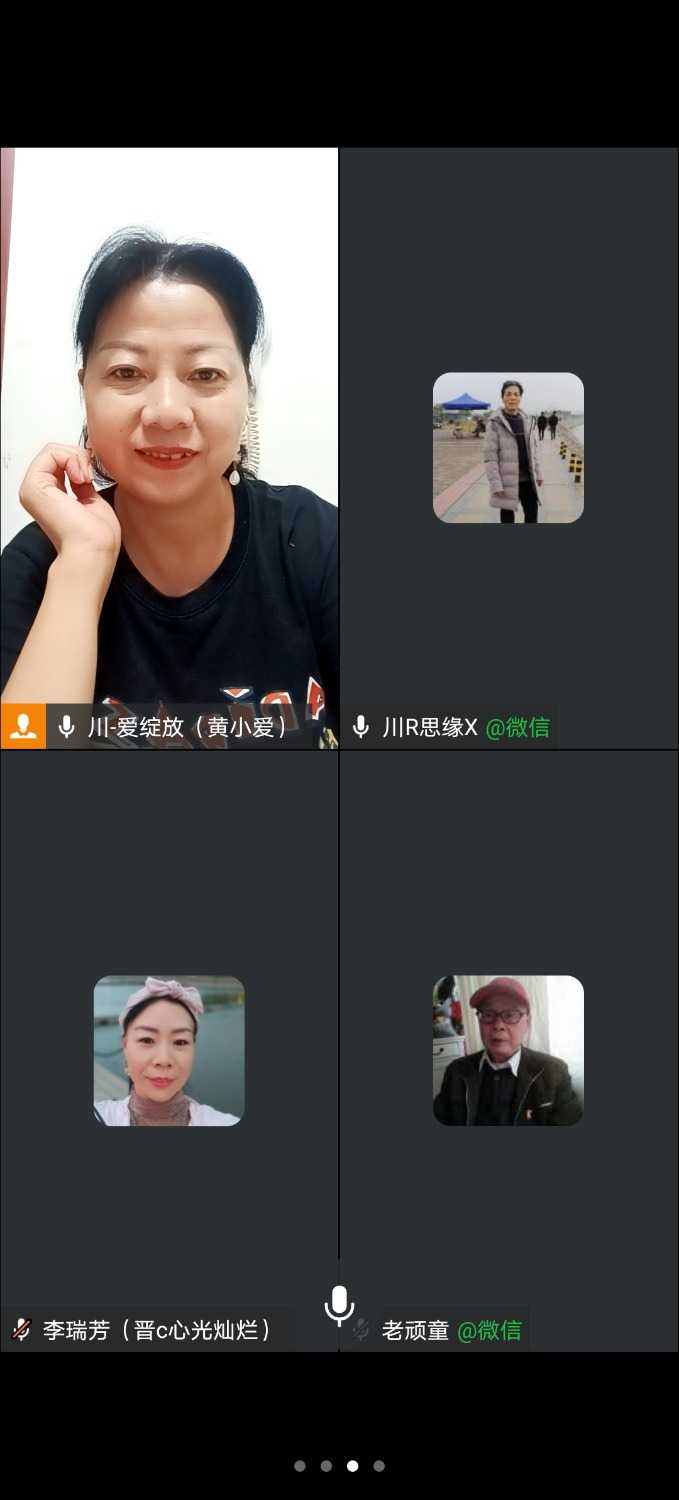Image resolution: width=679 pixels, height=1500 pixels.
Task: Open participant tile 川R思缘X
Action: coord(508,448)
